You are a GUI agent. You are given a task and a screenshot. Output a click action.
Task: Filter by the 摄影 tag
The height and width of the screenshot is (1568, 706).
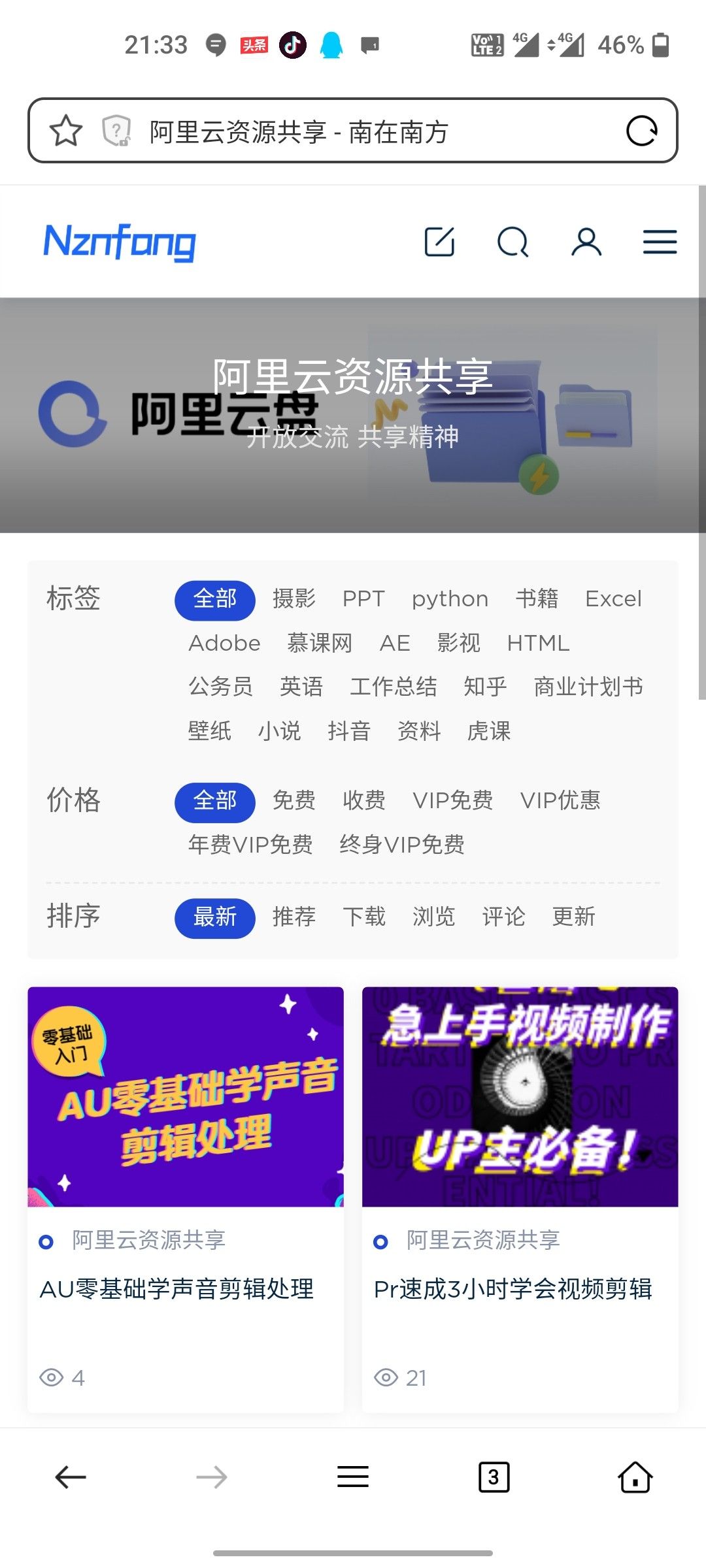point(294,598)
